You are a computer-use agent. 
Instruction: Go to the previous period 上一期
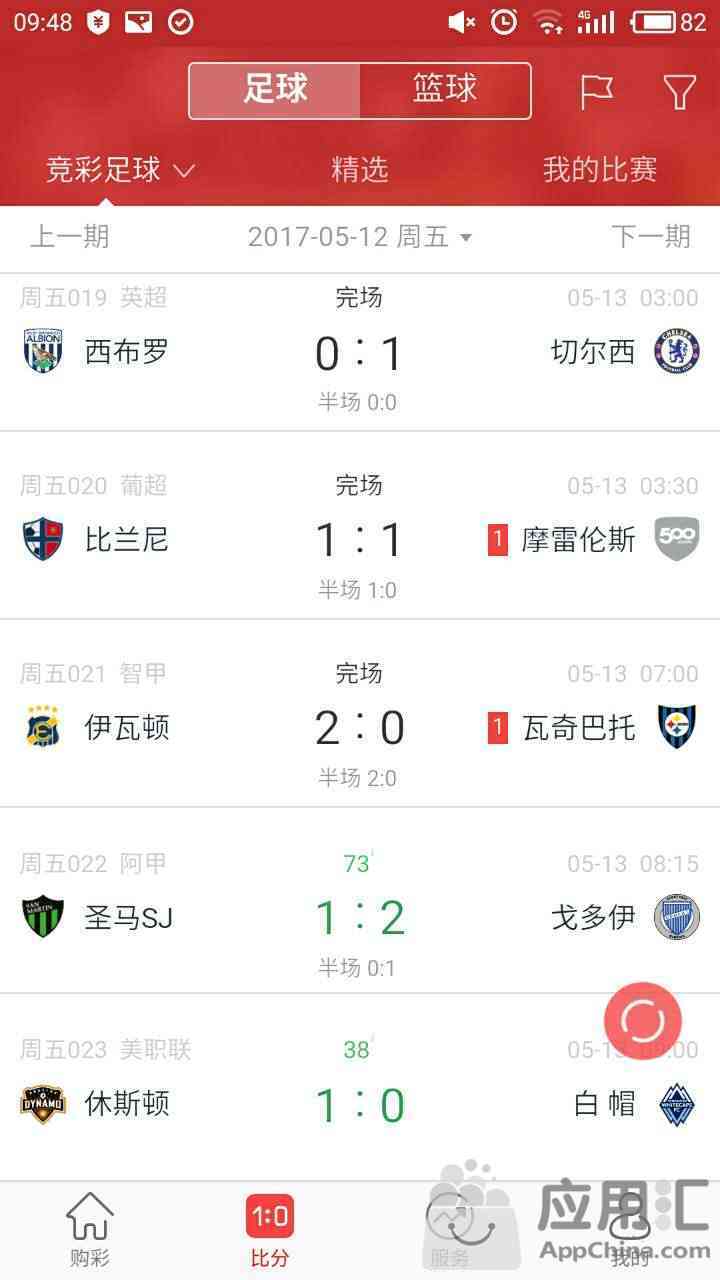pyautogui.click(x=69, y=237)
